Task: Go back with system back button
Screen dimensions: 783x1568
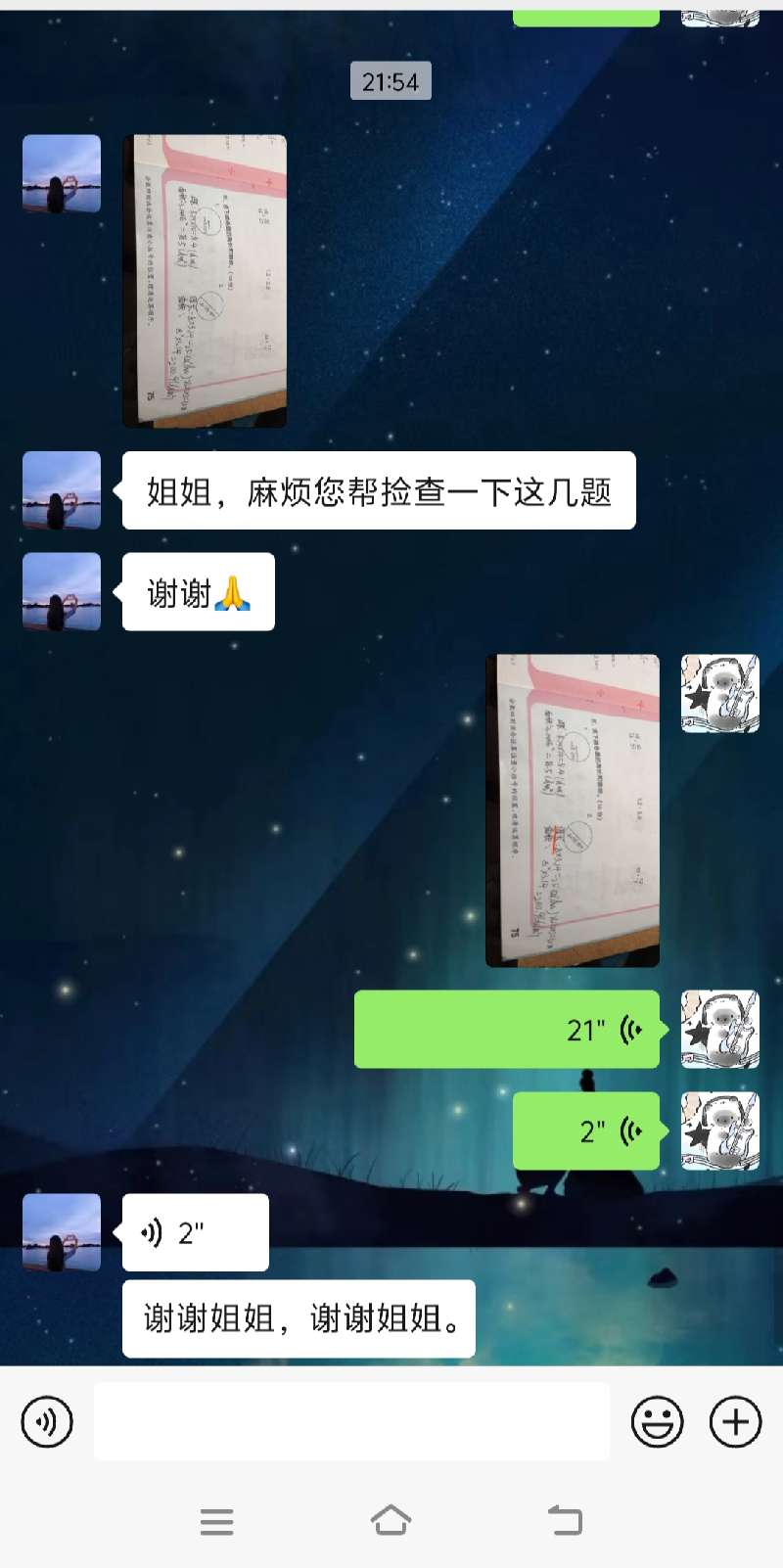Action: 565,1520
